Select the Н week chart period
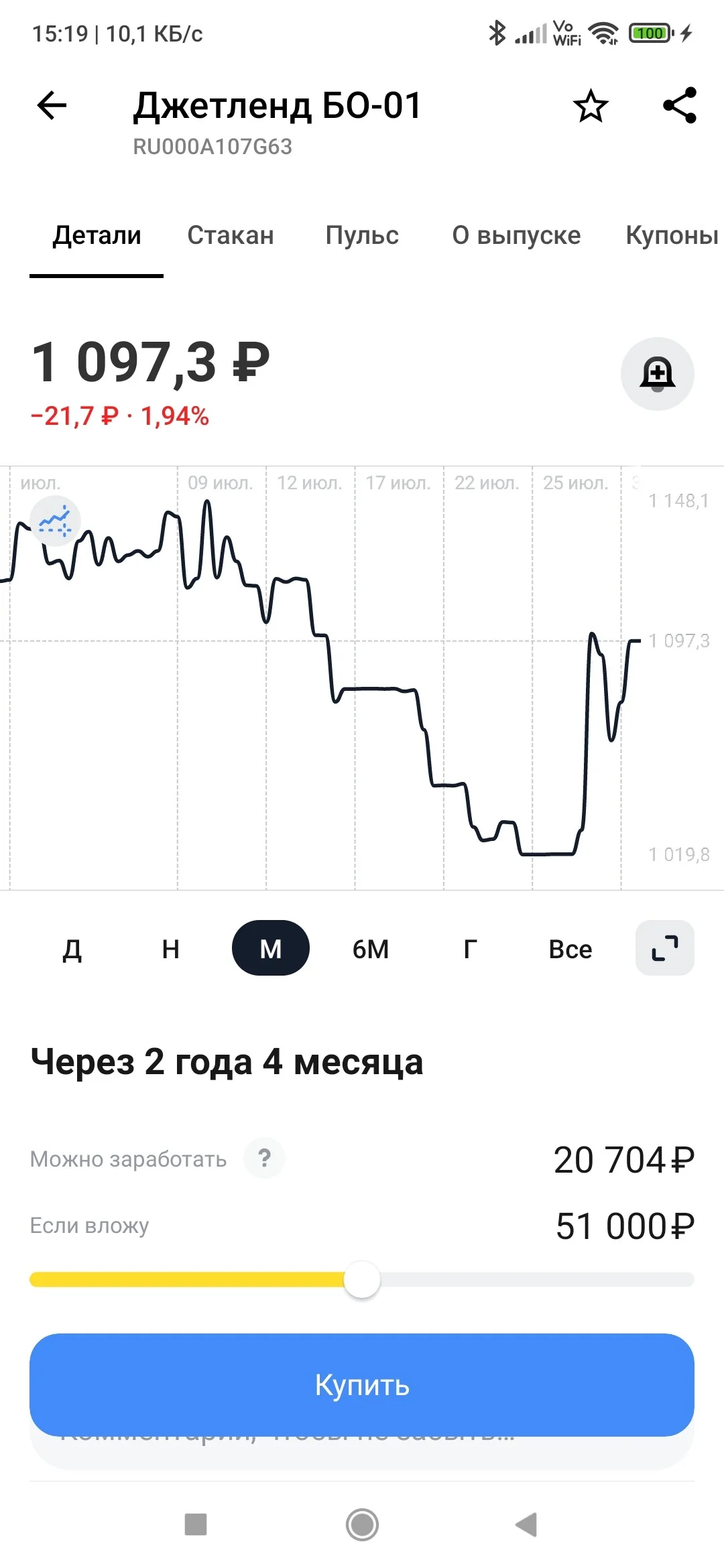This screenshot has width=724, height=1568. (x=171, y=949)
